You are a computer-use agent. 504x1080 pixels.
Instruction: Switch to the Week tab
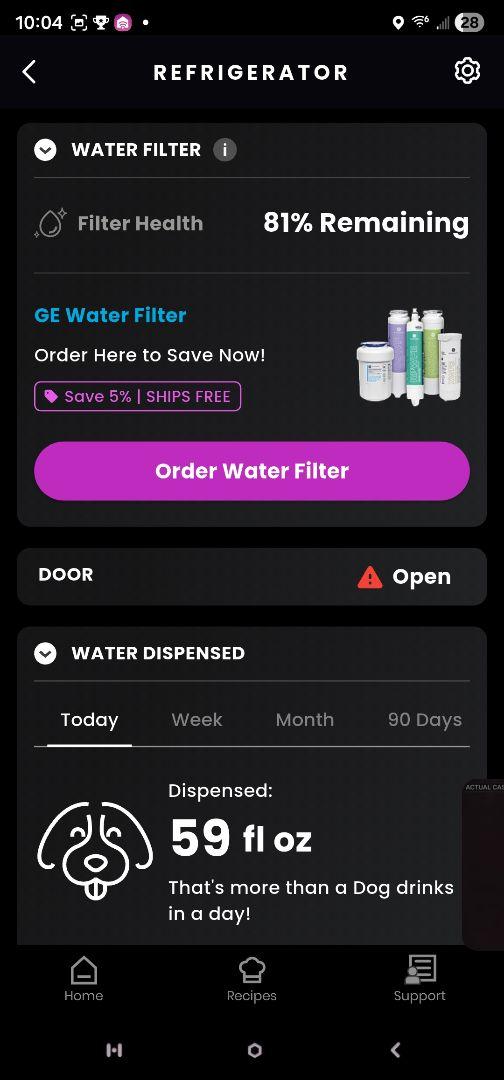[197, 720]
